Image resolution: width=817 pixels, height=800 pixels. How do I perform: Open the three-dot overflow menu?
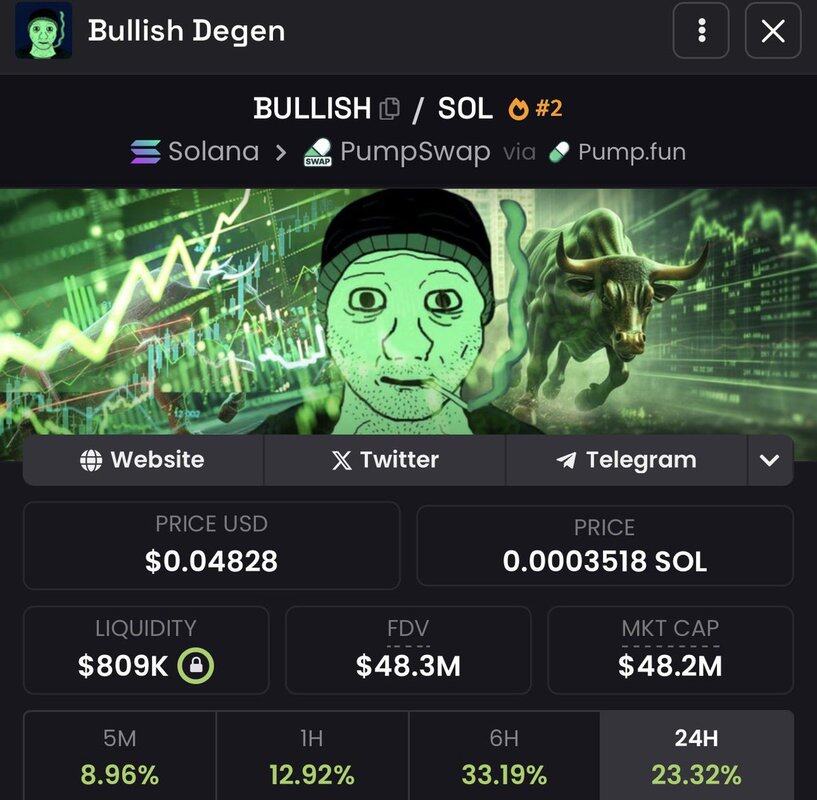point(701,31)
